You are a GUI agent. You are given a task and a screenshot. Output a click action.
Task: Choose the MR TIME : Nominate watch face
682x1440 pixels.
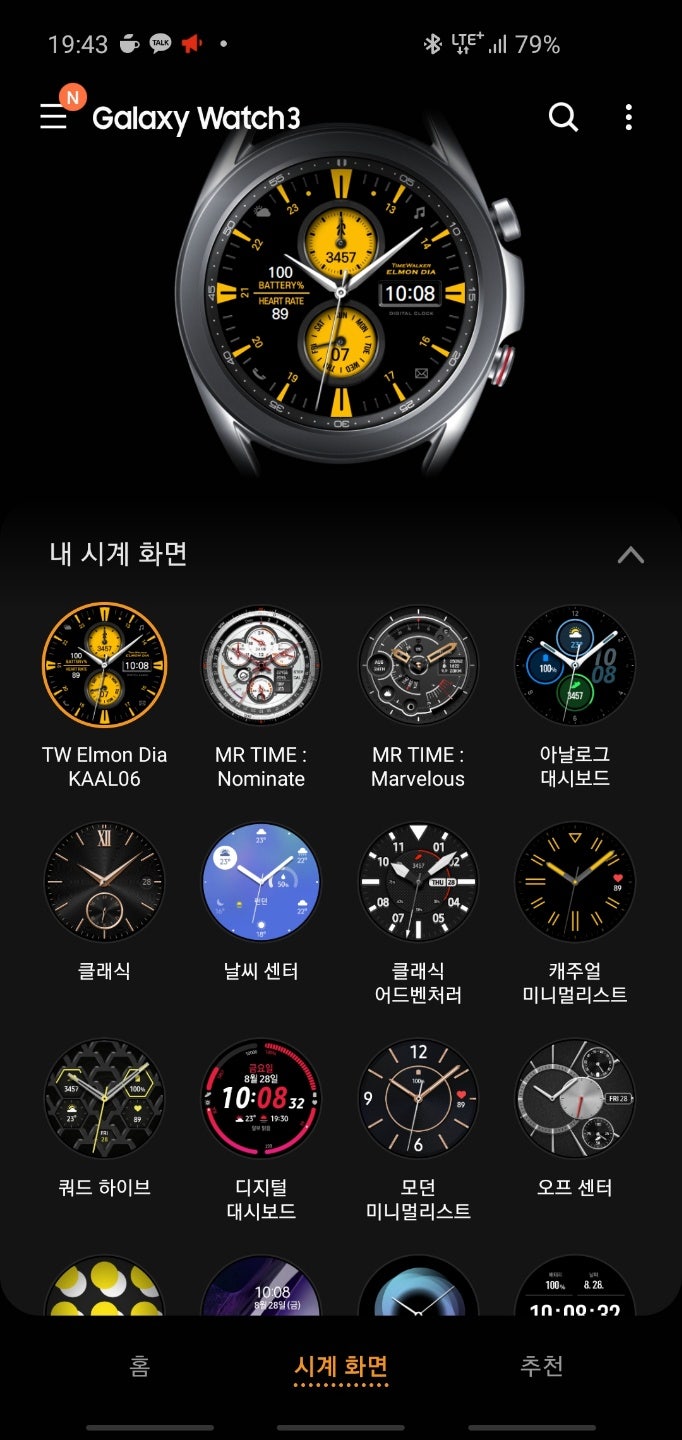(261, 665)
